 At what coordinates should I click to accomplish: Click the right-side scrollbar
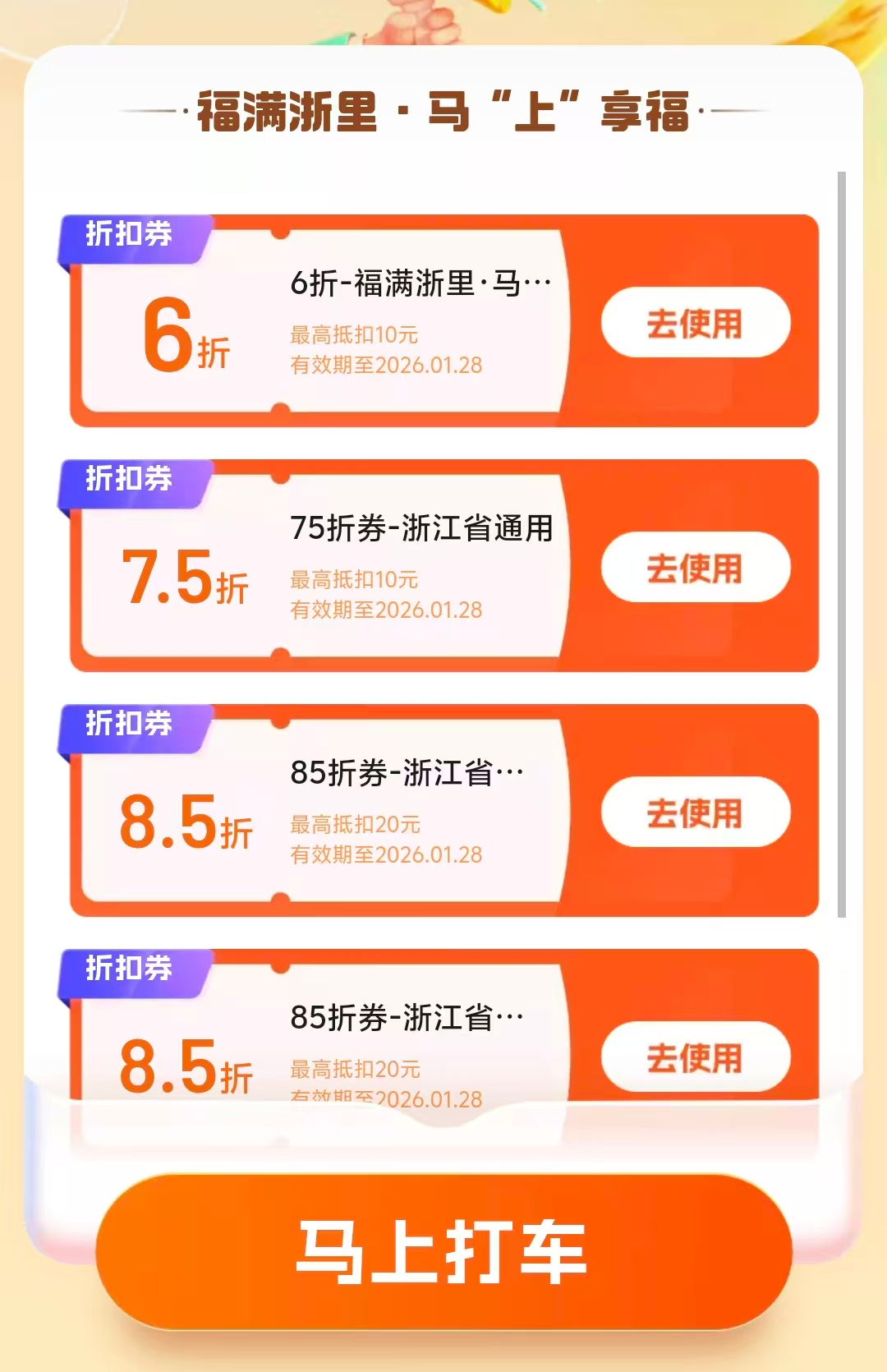841,542
